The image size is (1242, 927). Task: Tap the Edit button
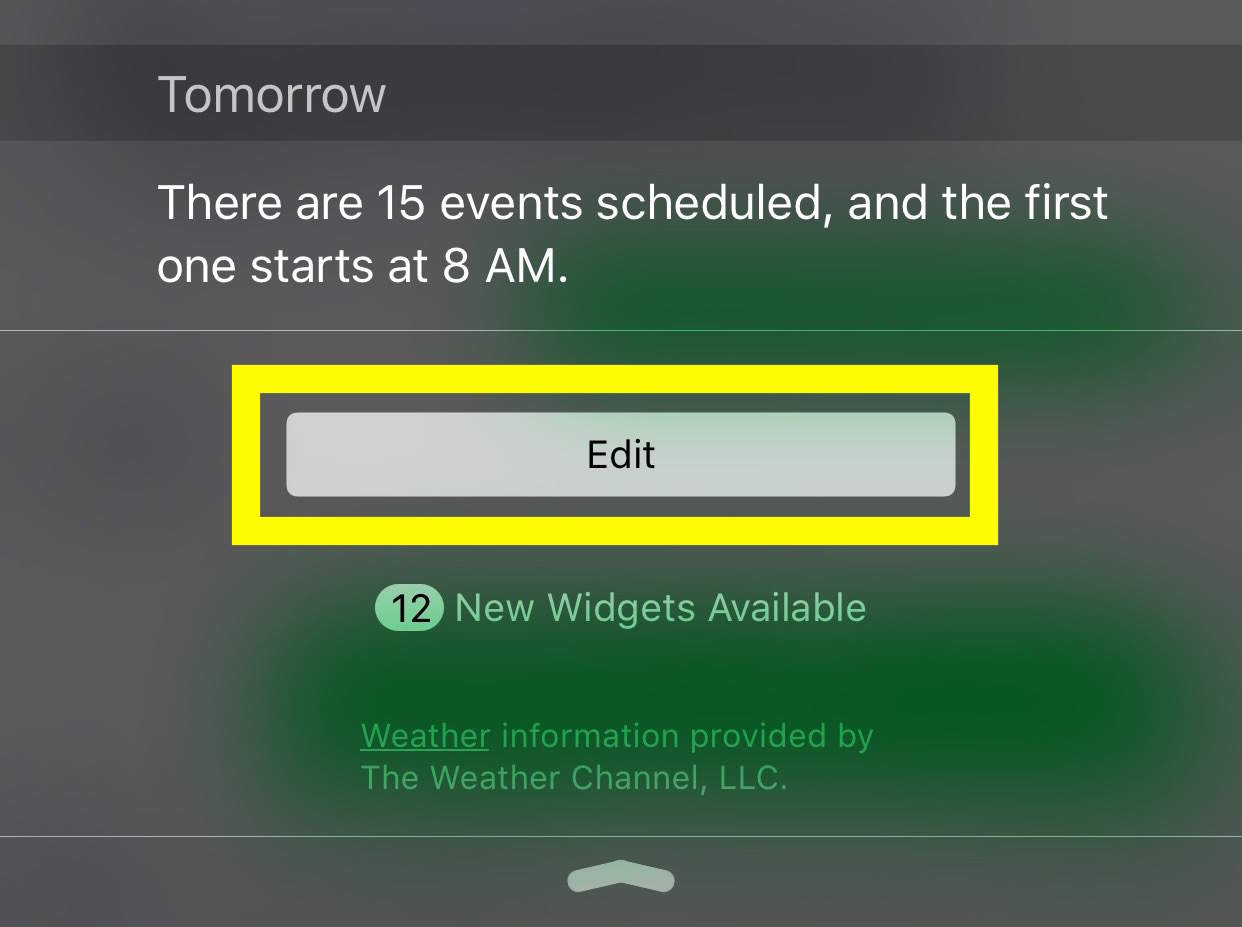620,455
